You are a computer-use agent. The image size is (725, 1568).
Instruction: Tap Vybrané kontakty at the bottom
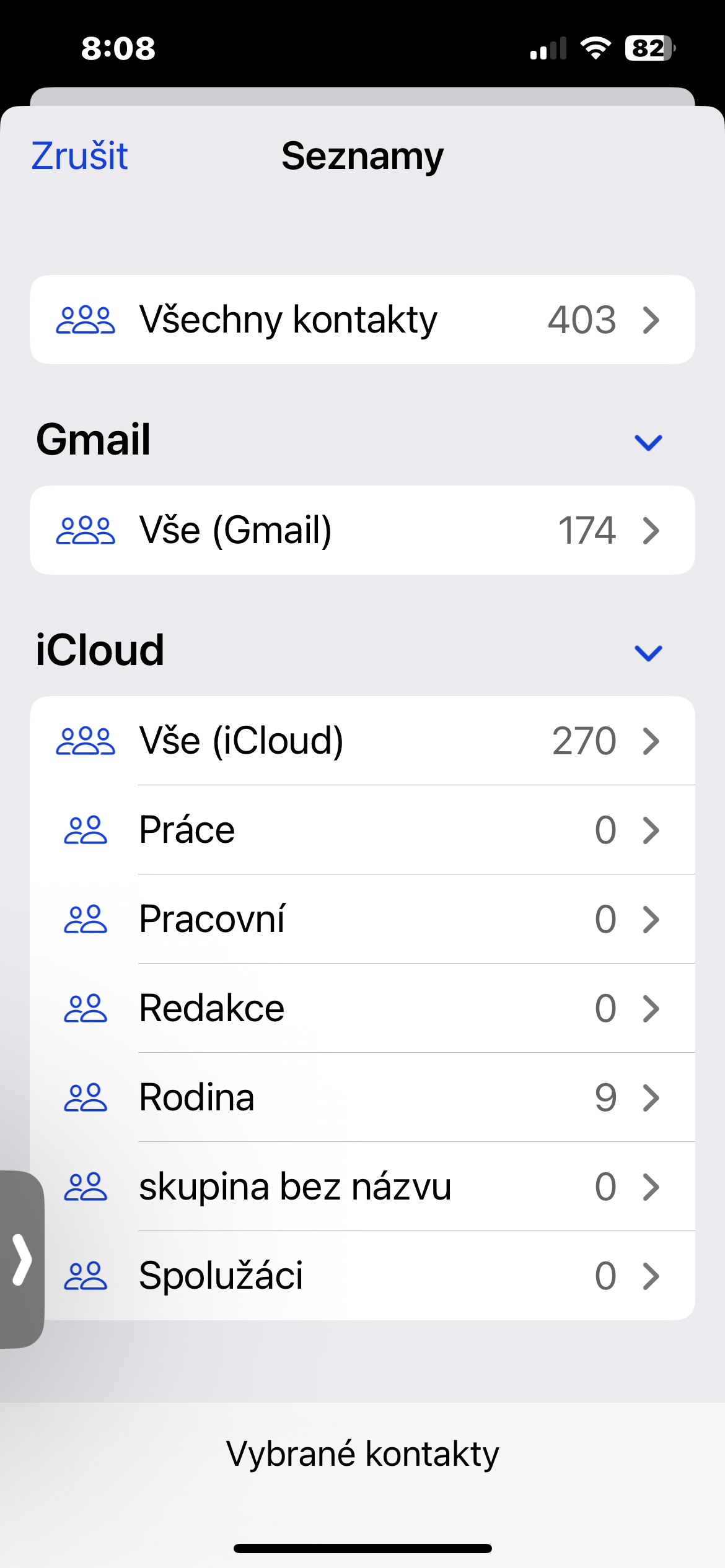[x=362, y=1454]
